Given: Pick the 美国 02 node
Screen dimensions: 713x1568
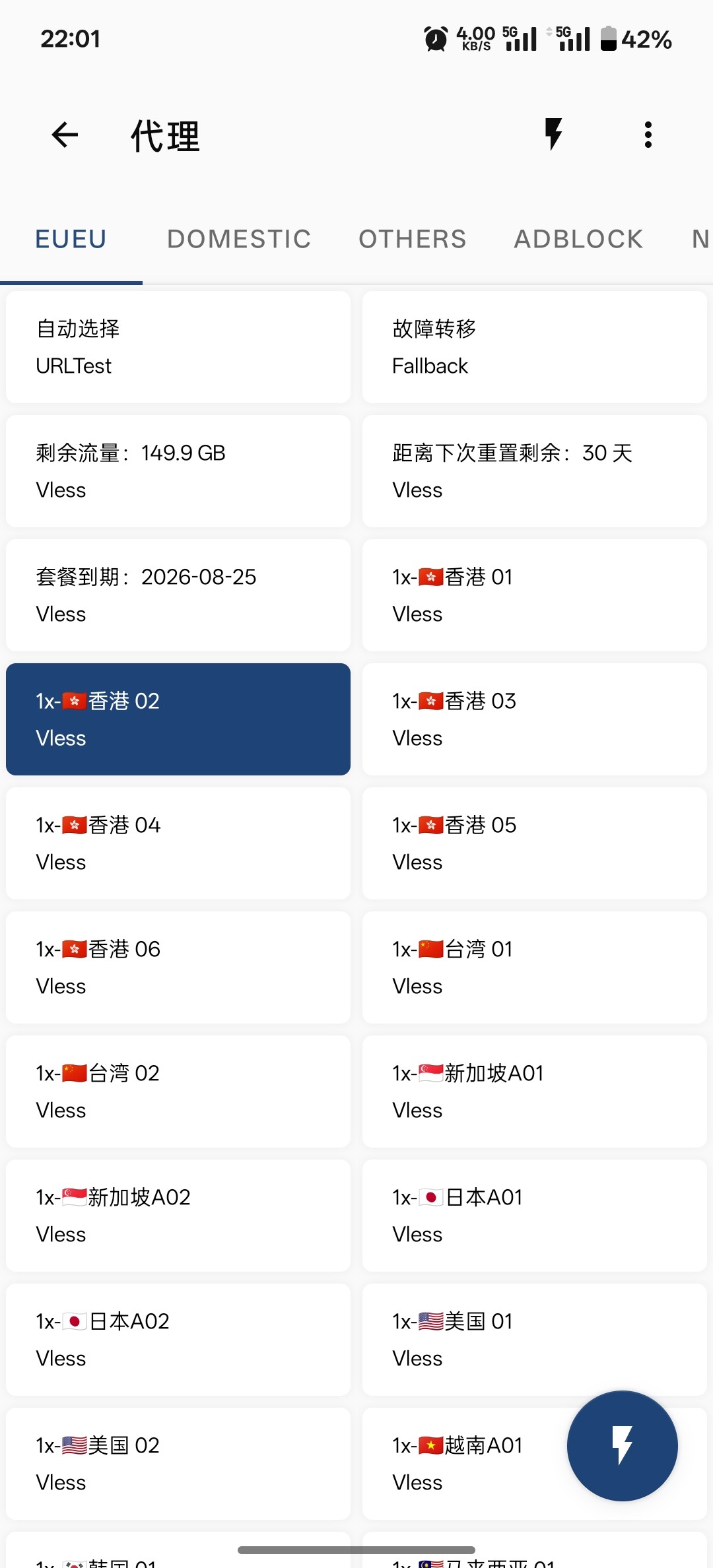Looking at the screenshot, I should tap(178, 1464).
